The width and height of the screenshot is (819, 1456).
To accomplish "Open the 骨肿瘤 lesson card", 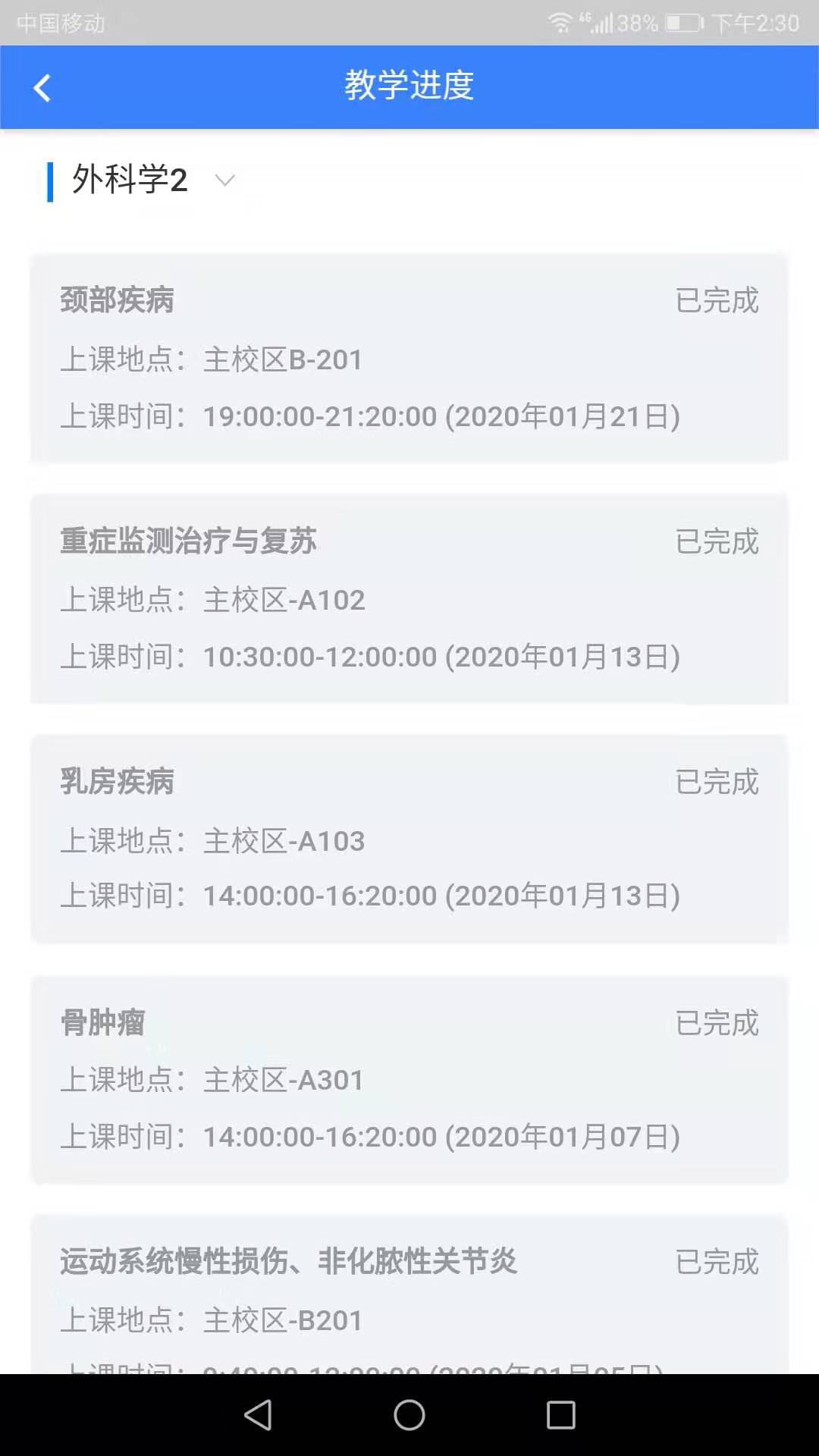I will click(409, 1080).
